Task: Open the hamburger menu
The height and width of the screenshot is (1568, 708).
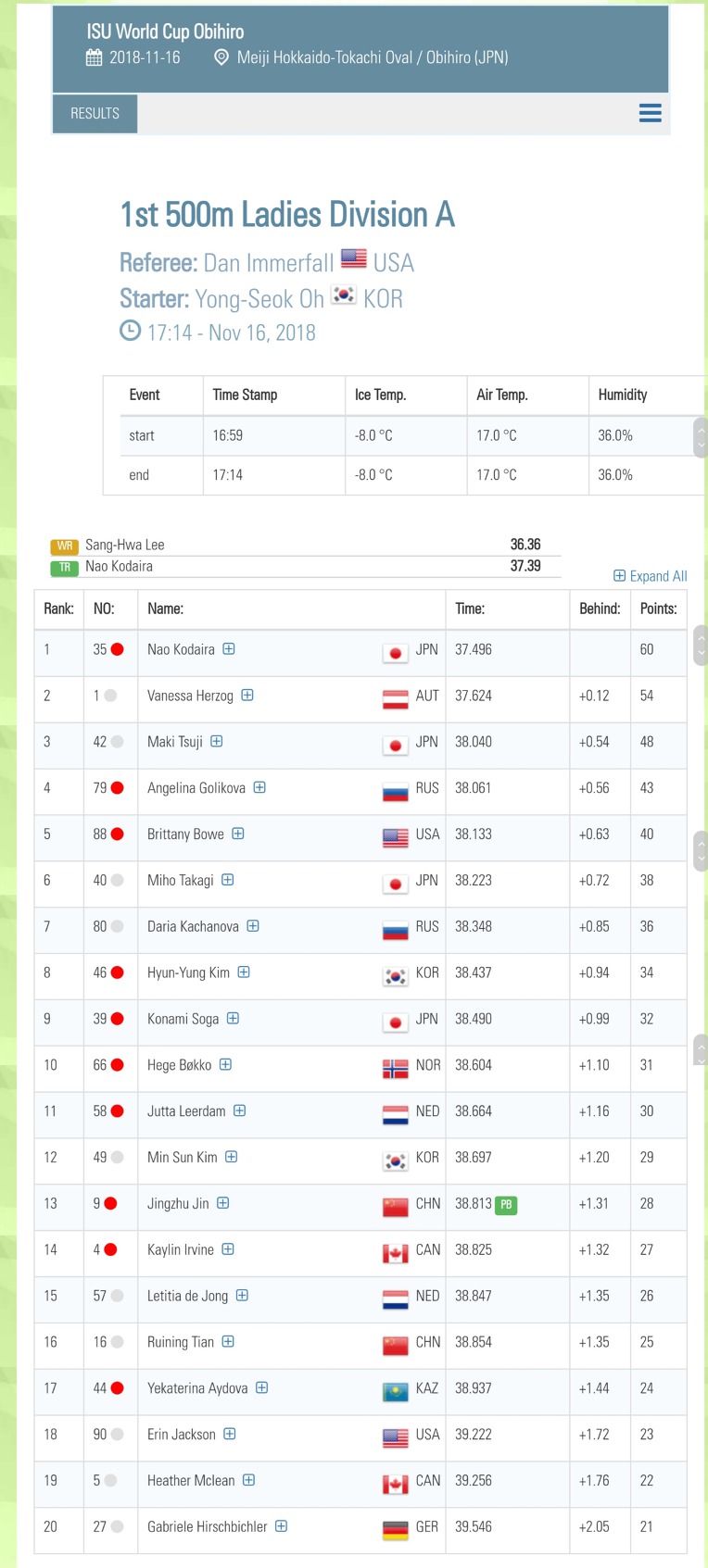Action: [650, 113]
